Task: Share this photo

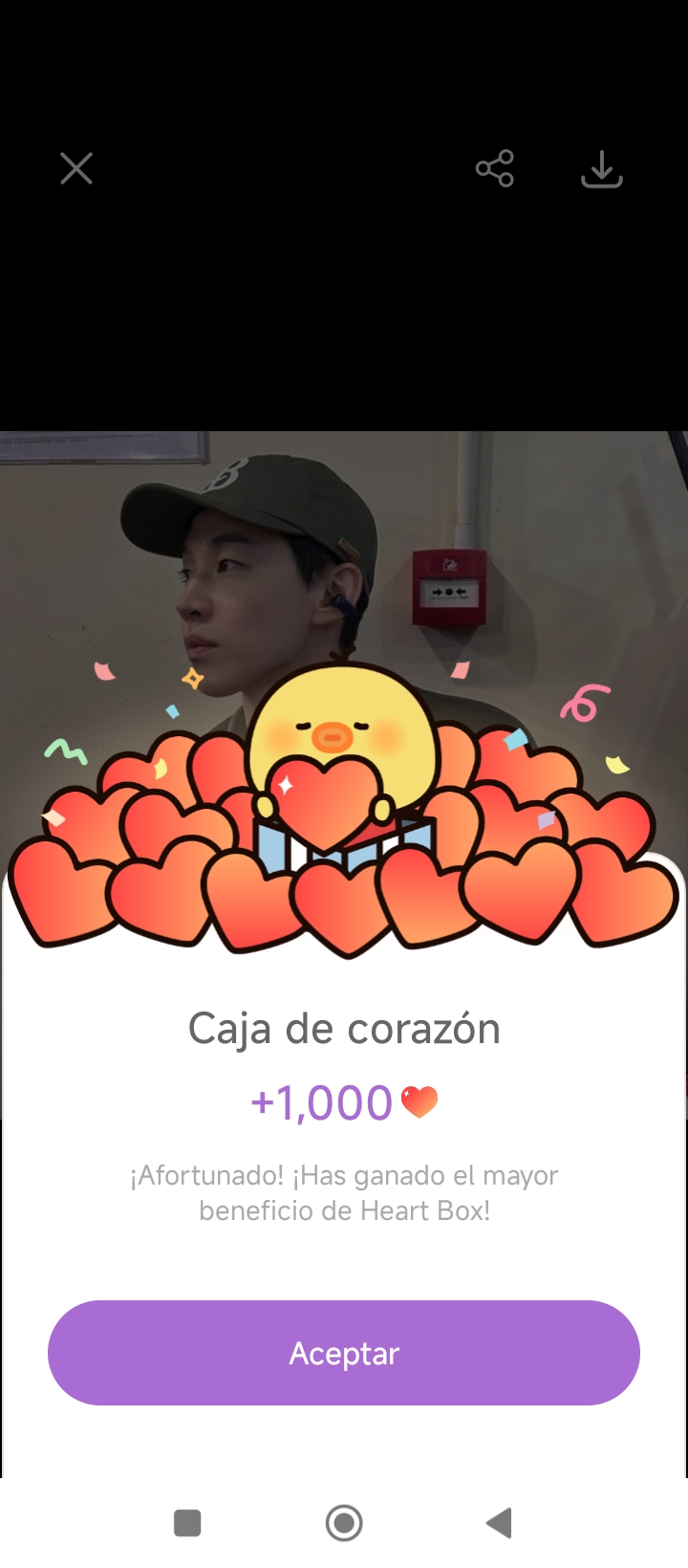Action: click(495, 169)
